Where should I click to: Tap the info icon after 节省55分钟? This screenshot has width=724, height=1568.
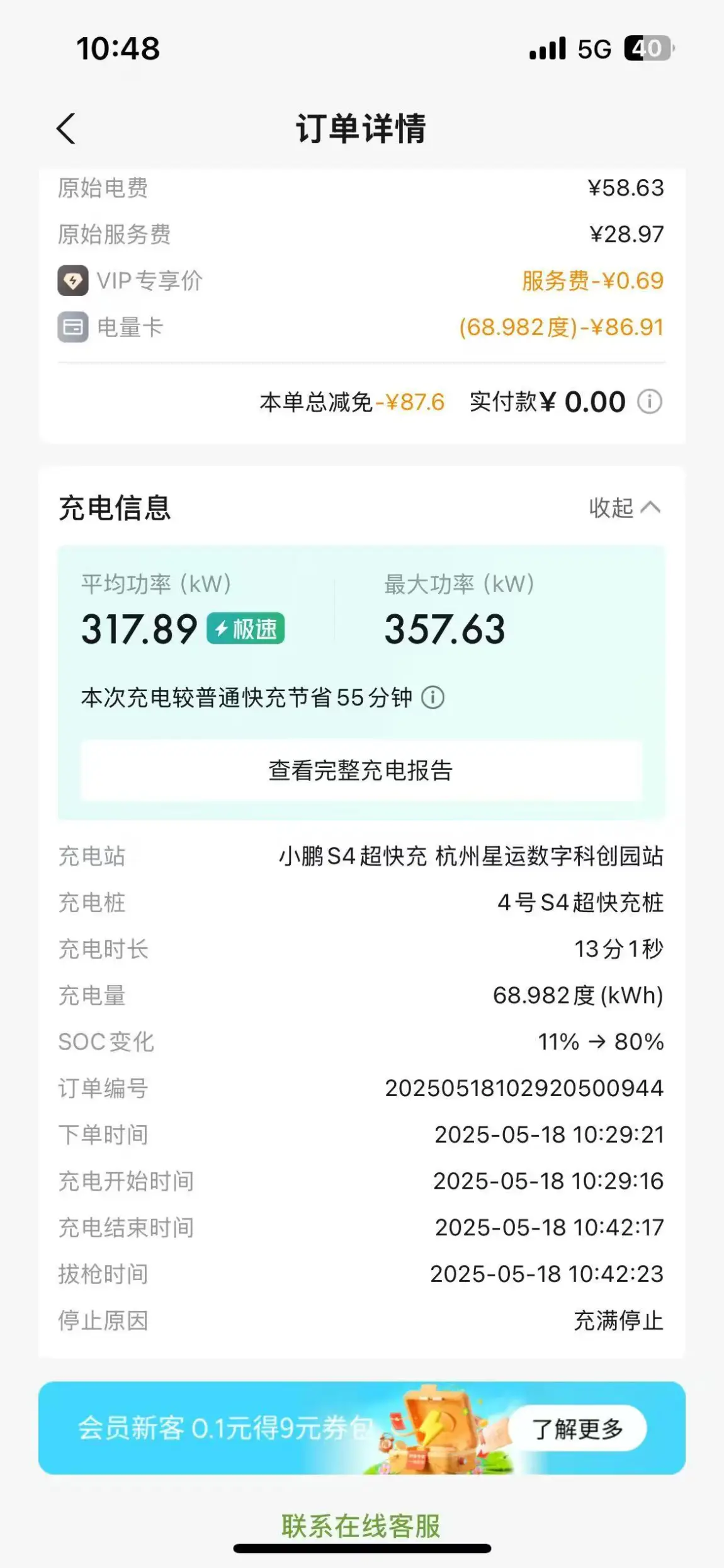[x=433, y=697]
